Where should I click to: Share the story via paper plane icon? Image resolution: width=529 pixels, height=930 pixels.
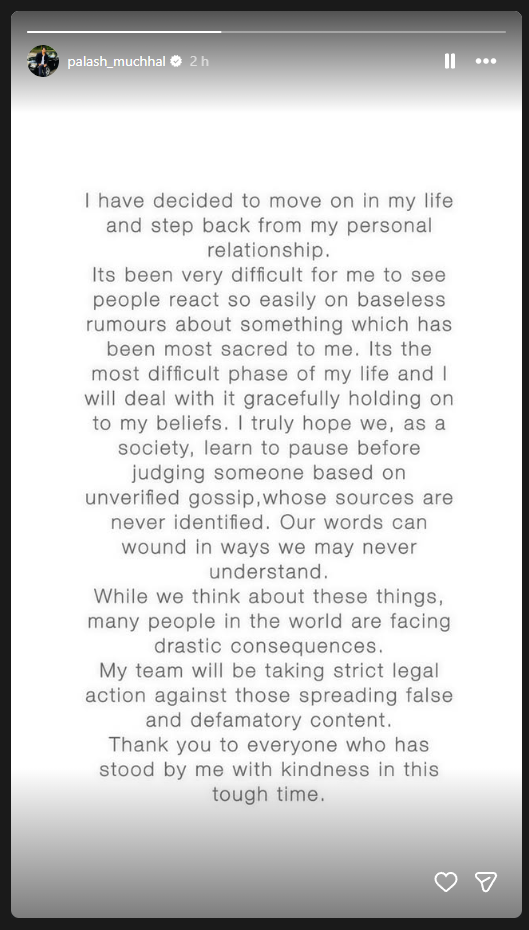coord(486,882)
